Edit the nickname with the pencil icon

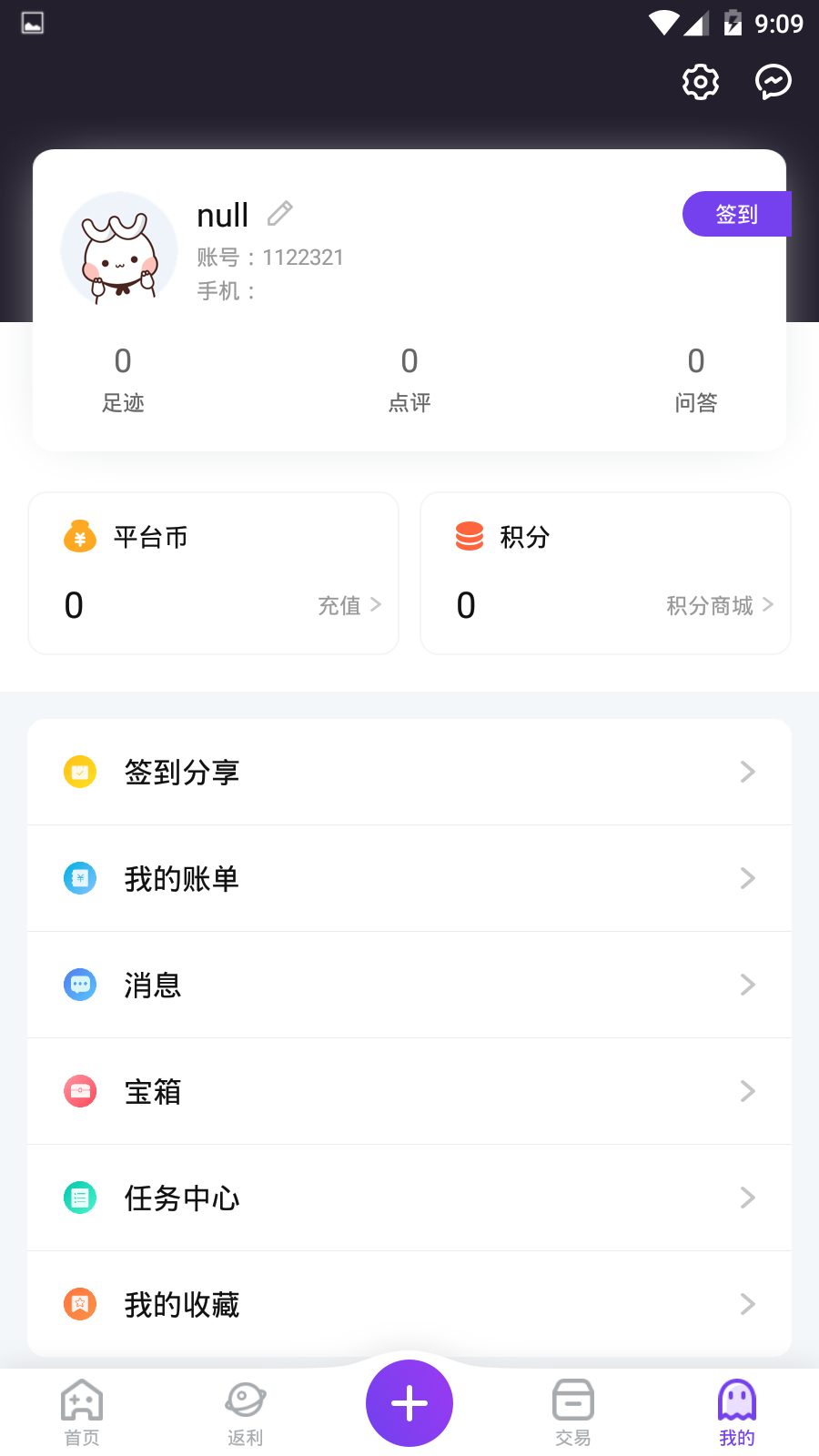click(280, 214)
